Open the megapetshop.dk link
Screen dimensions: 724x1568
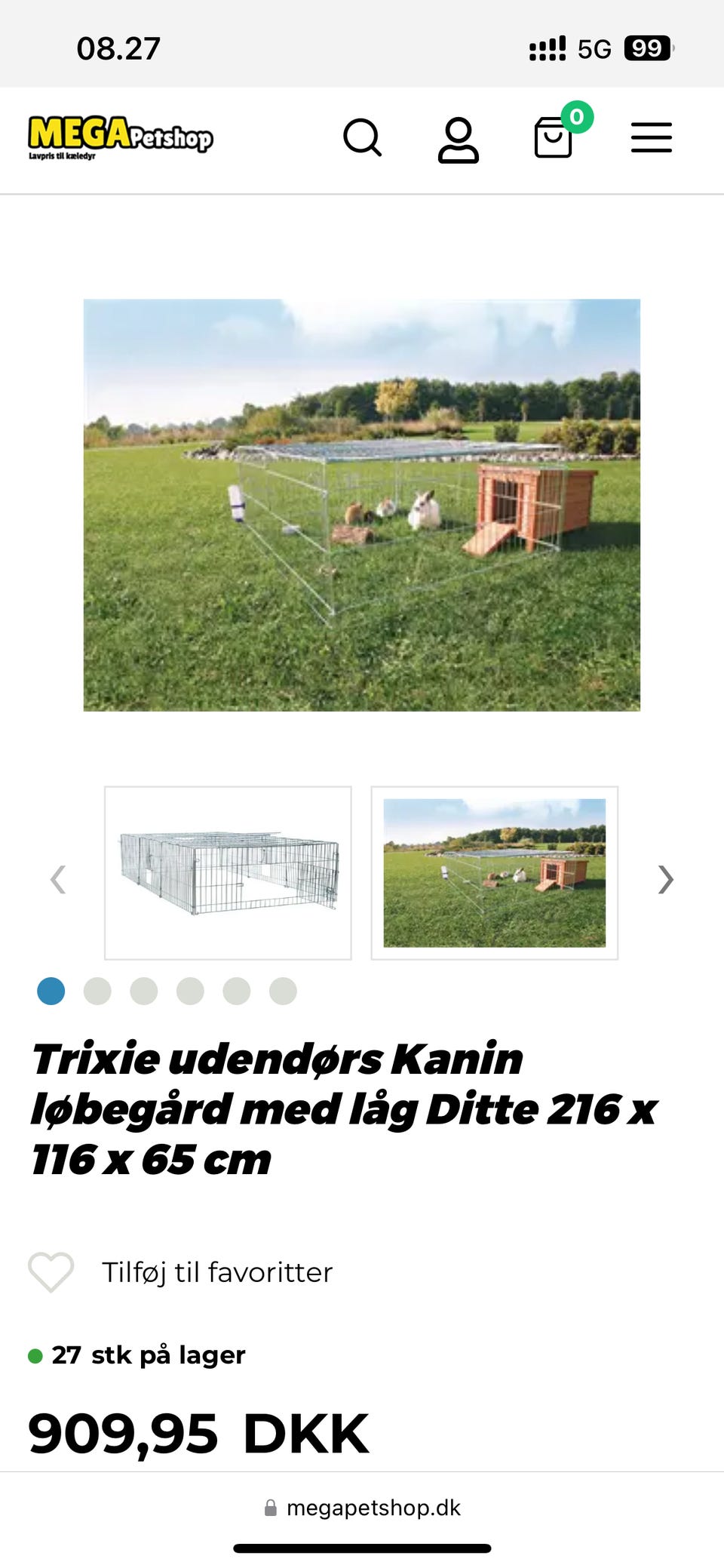373,1508
